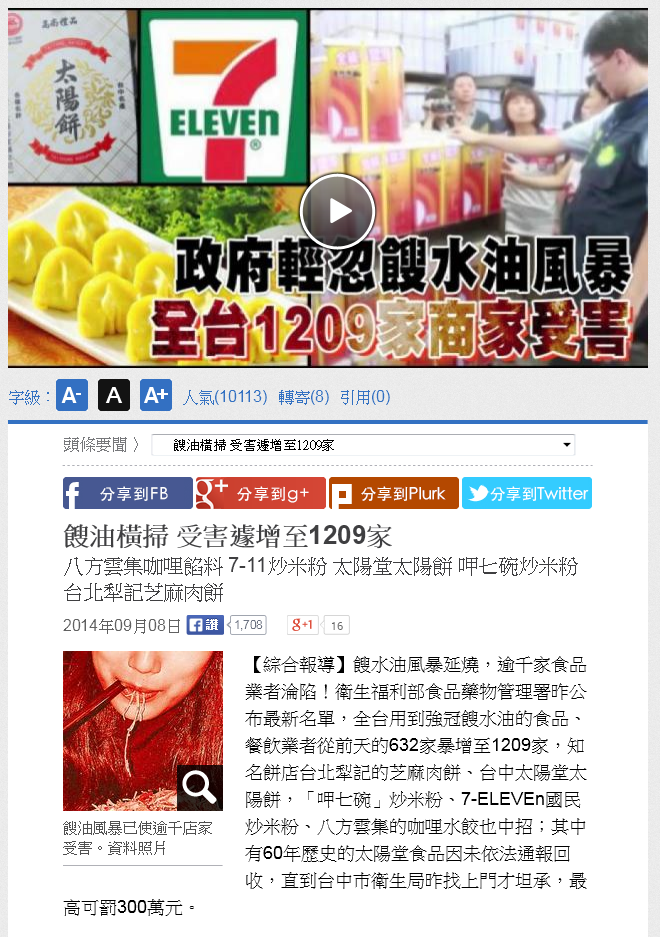This screenshot has height=937, width=660.
Task: Share article to Twitter
Action: tap(527, 493)
